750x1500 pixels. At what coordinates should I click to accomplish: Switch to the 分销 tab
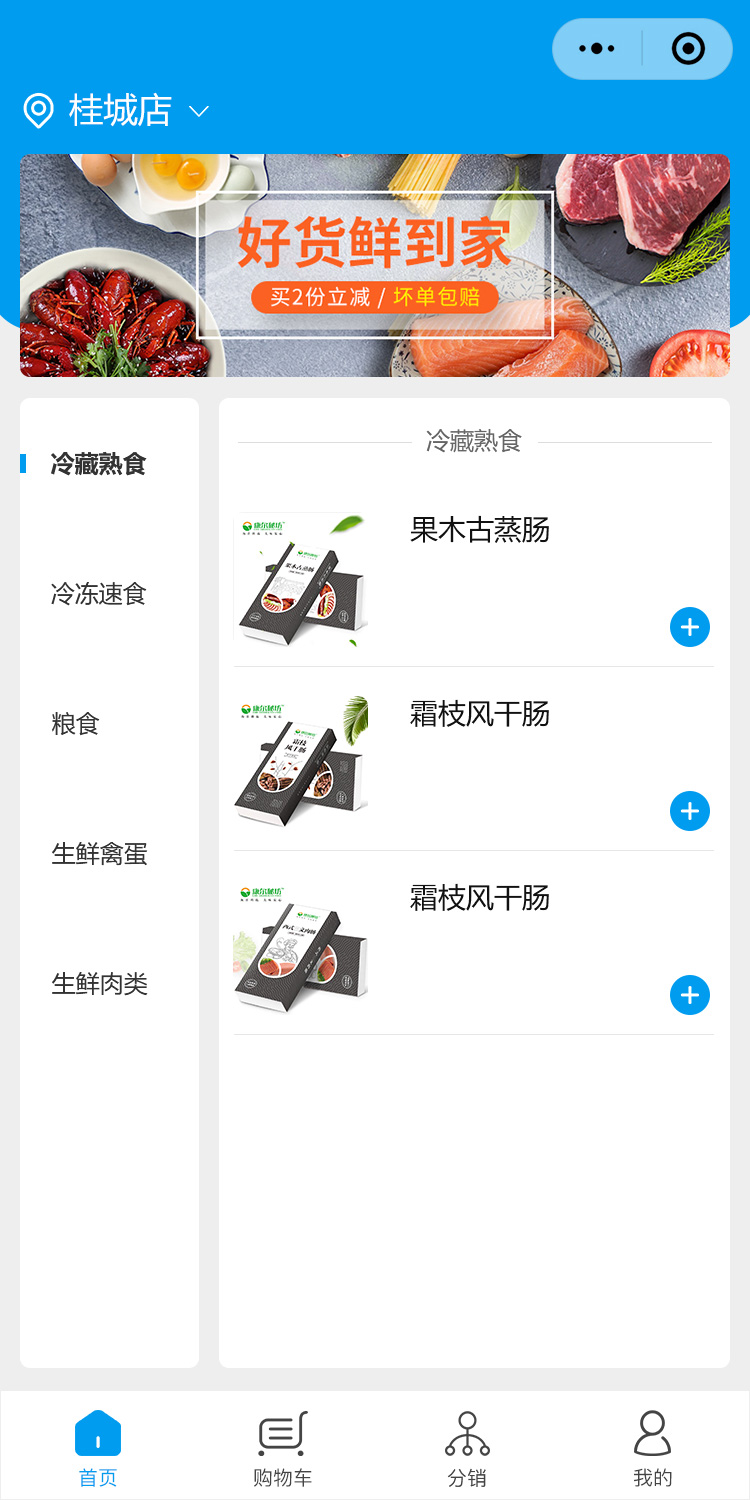[x=467, y=1446]
